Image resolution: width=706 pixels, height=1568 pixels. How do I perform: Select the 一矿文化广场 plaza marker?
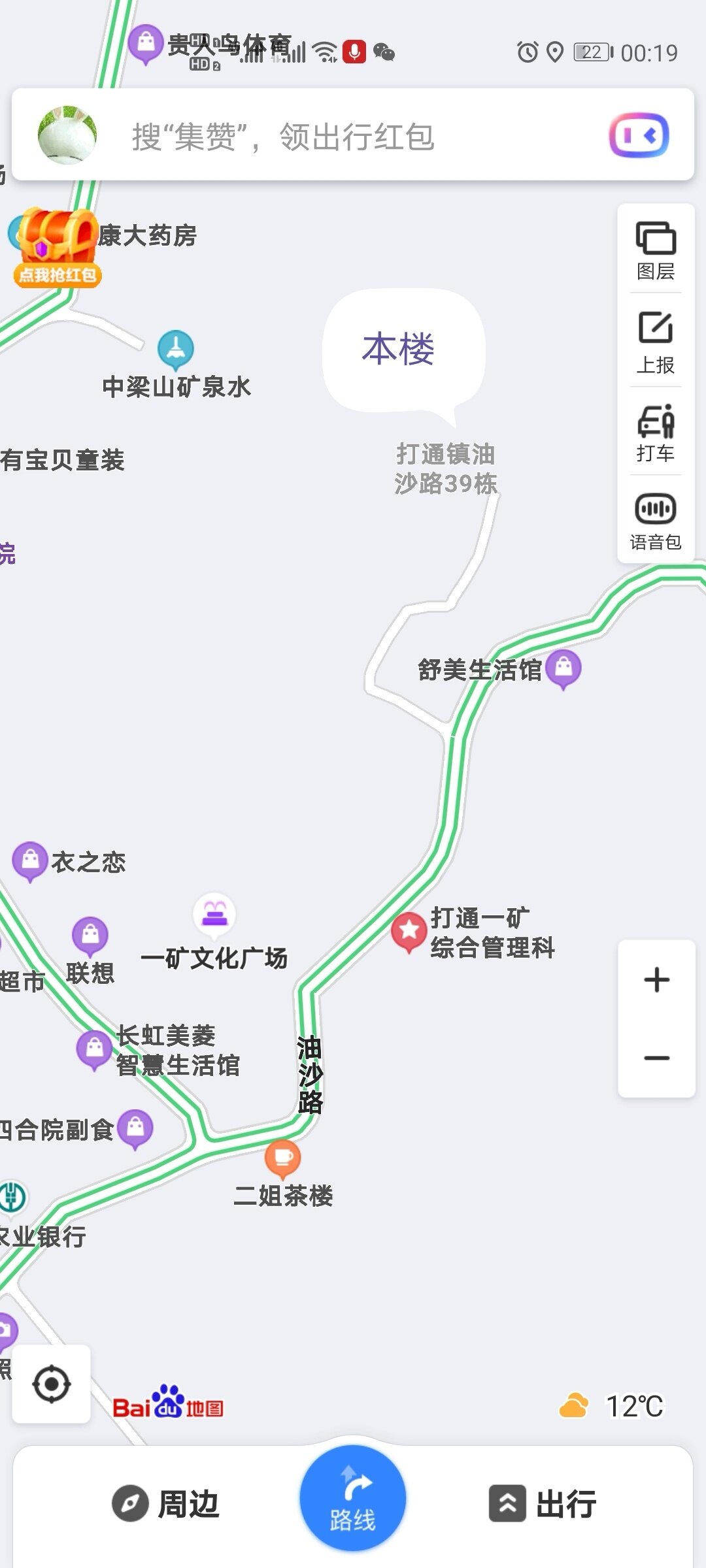click(214, 913)
